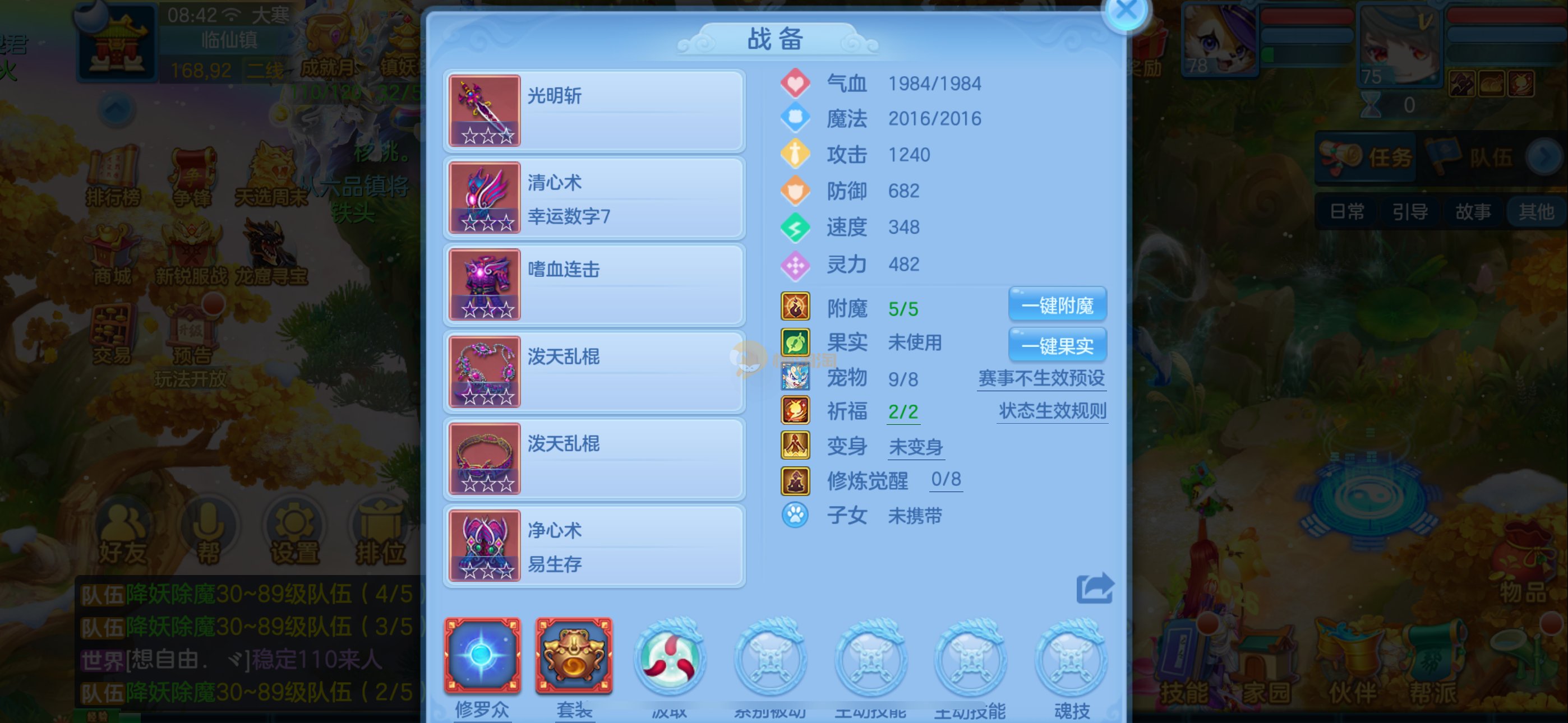
Task: Open the 祈福 2/2 link
Action: click(903, 412)
